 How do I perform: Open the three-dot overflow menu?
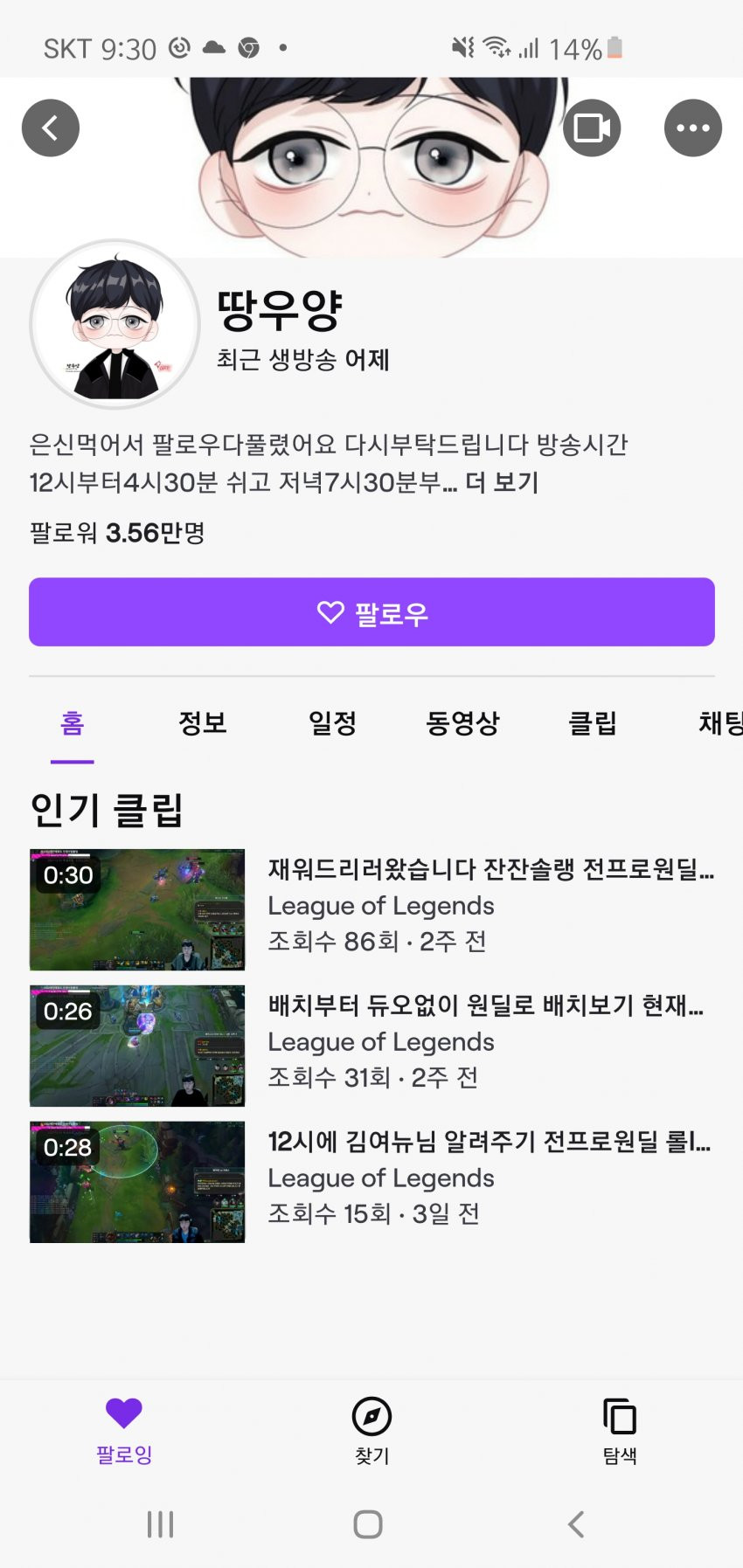tap(692, 128)
